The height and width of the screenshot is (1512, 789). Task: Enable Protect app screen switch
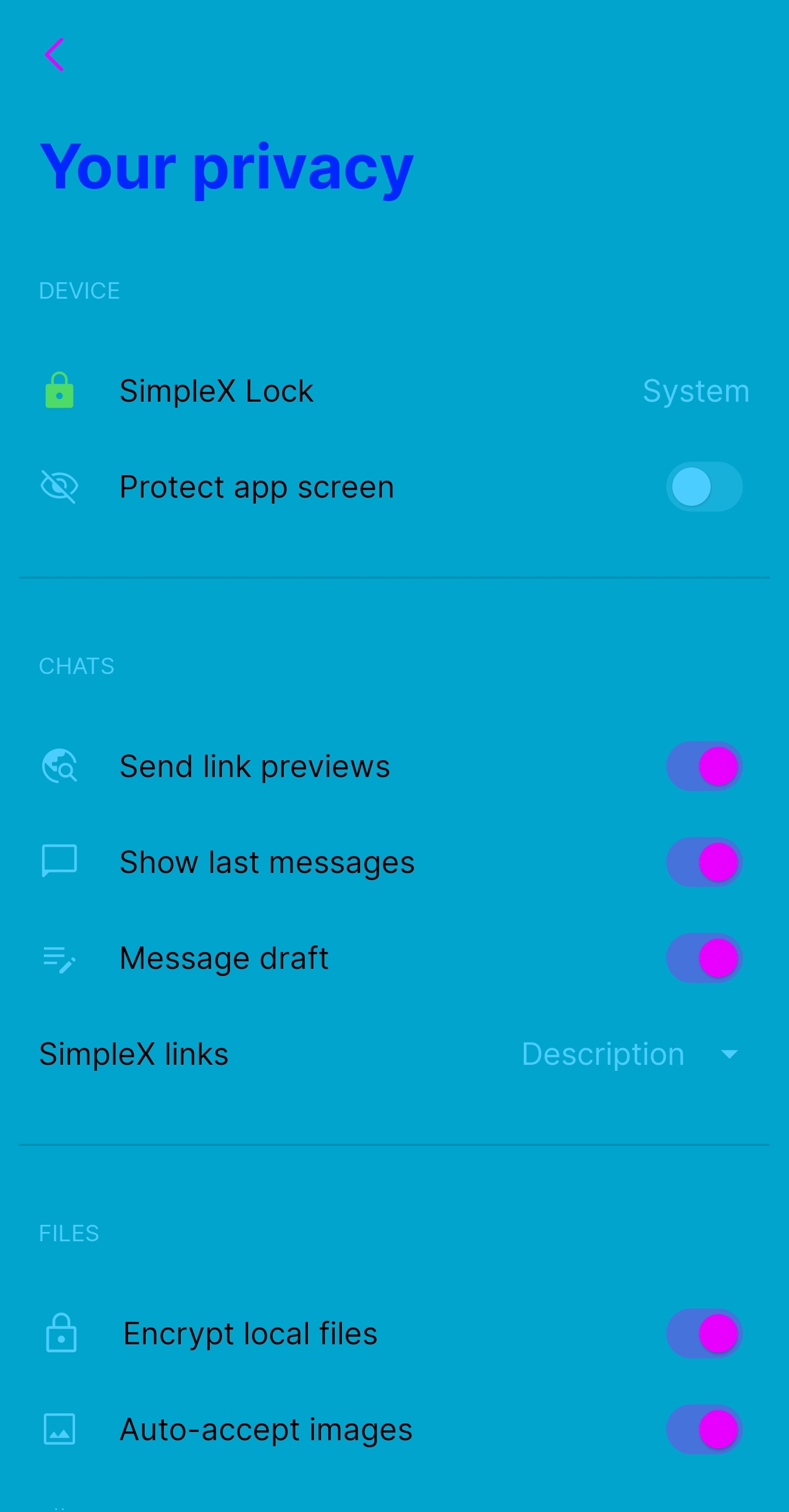[x=704, y=487]
